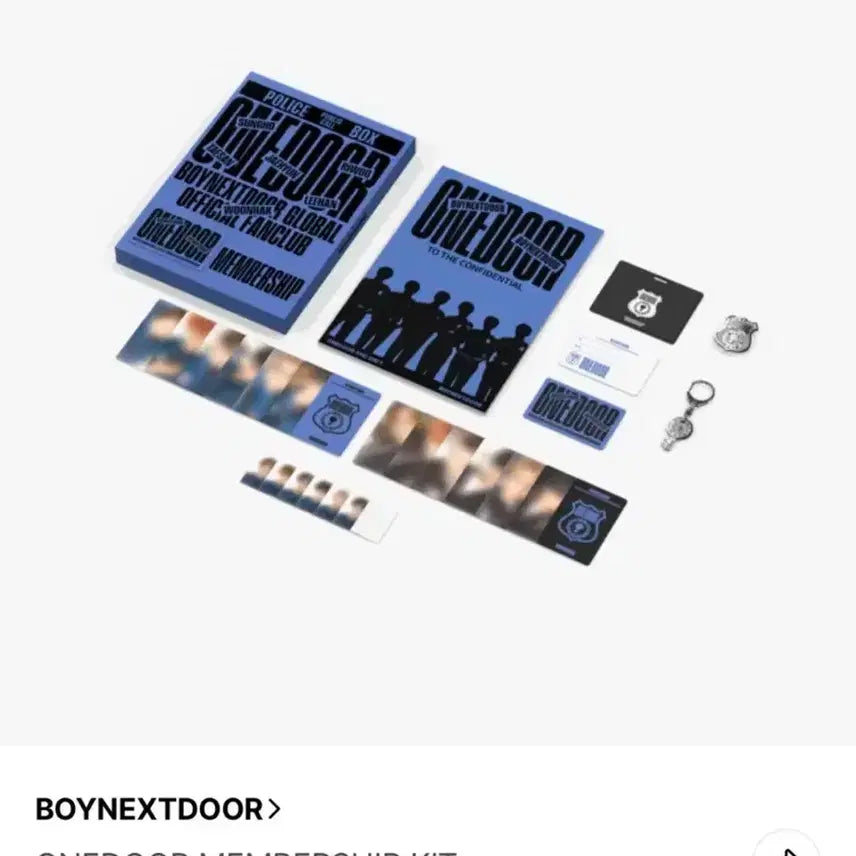The width and height of the screenshot is (856, 856).
Task: Share this membership kit product
Action: 787,846
